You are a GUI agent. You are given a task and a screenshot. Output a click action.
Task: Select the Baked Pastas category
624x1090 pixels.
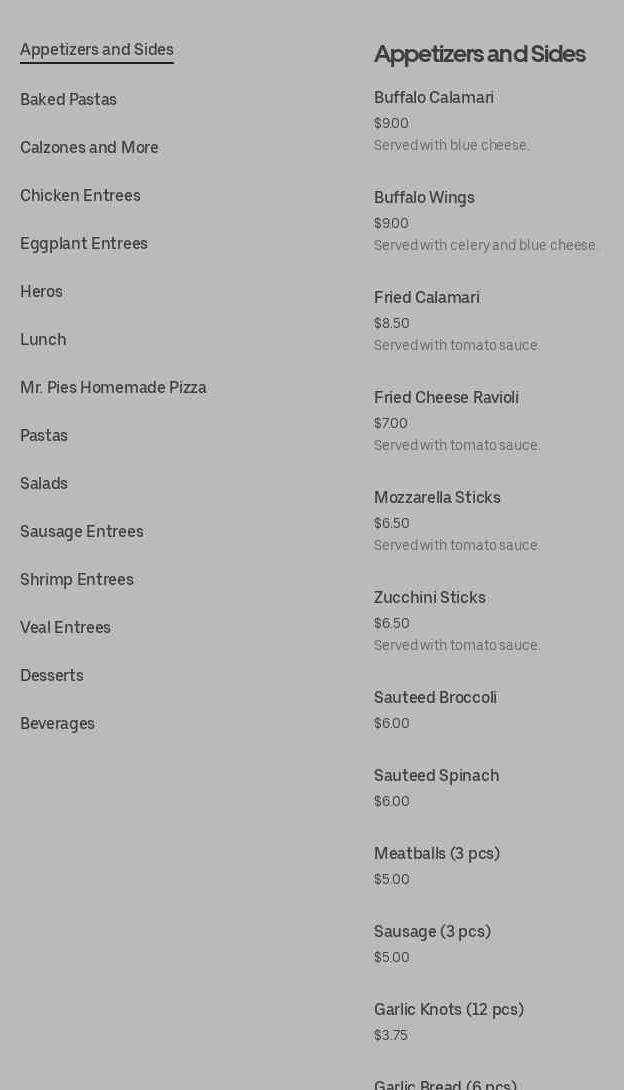[68, 99]
